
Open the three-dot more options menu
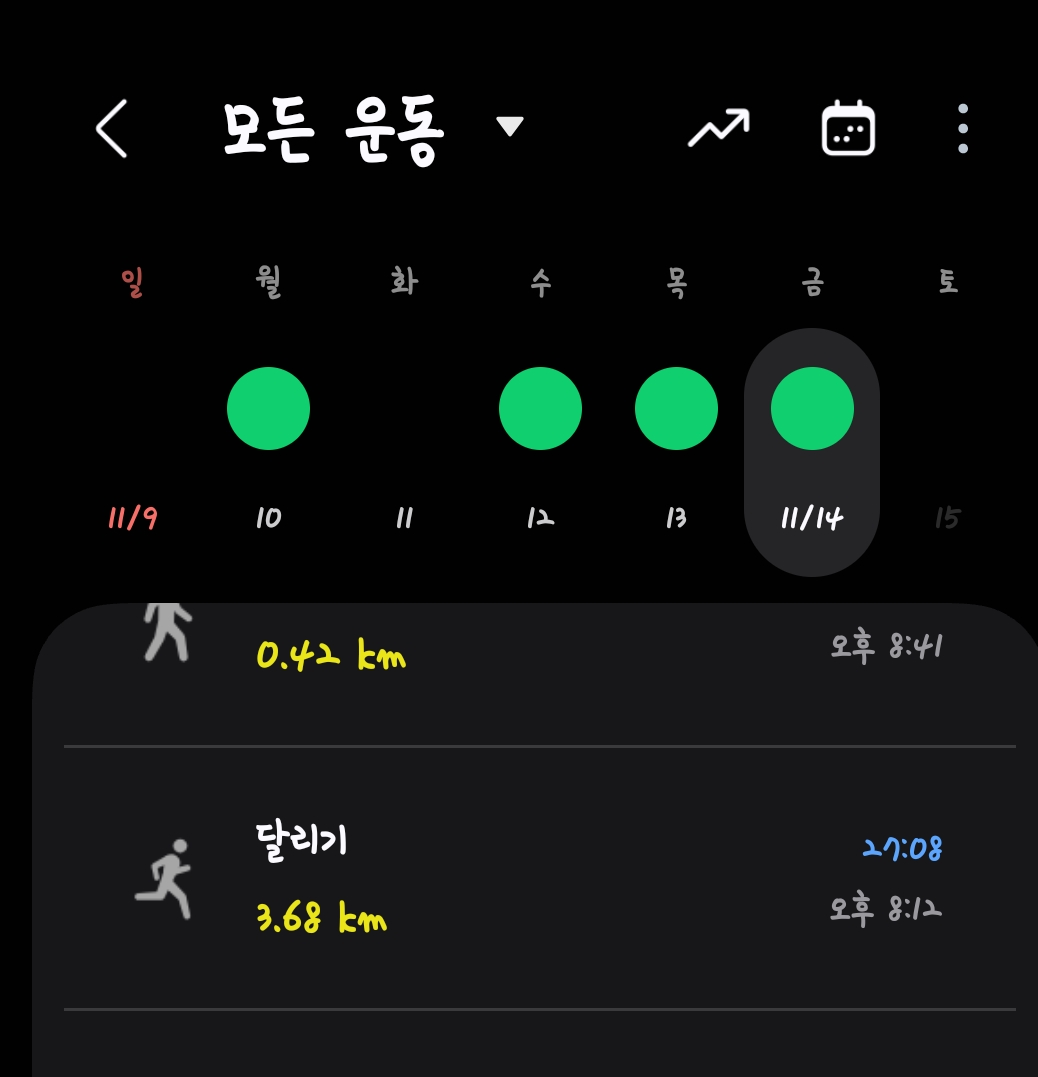[x=962, y=128]
